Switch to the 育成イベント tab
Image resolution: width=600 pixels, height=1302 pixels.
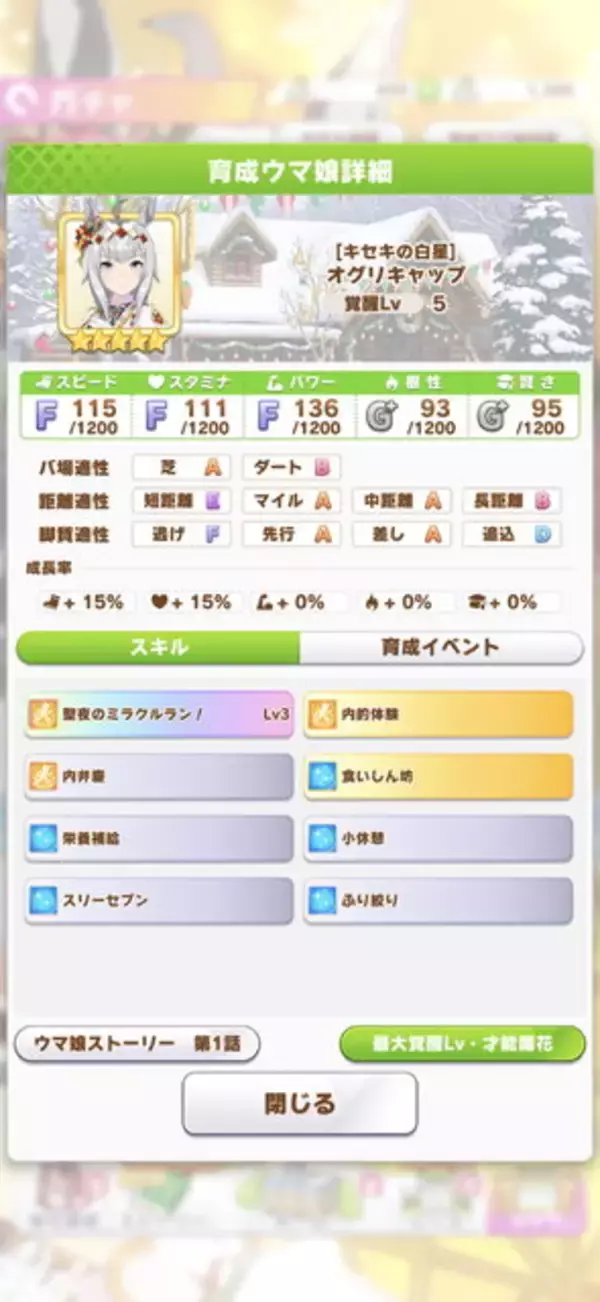tap(440, 647)
